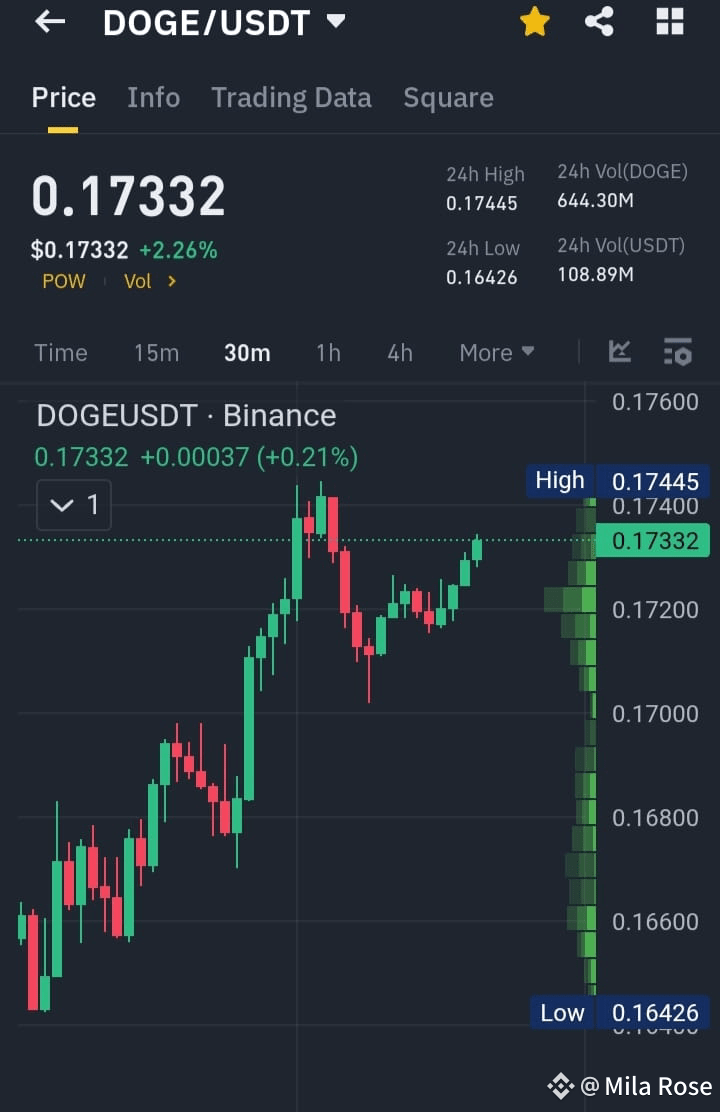This screenshot has width=720, height=1112.
Task: Click the POW tag link
Action: point(63,281)
